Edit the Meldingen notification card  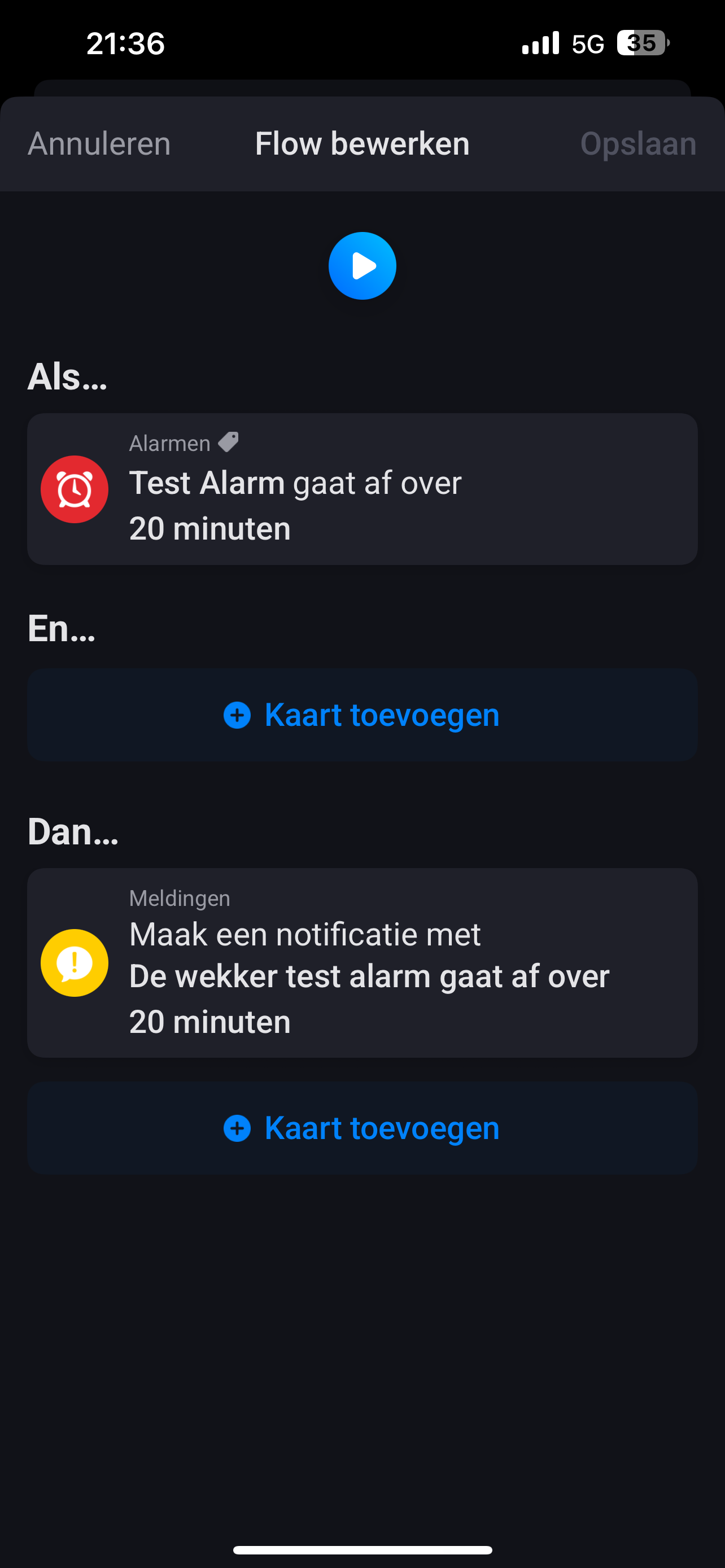pyautogui.click(x=362, y=962)
